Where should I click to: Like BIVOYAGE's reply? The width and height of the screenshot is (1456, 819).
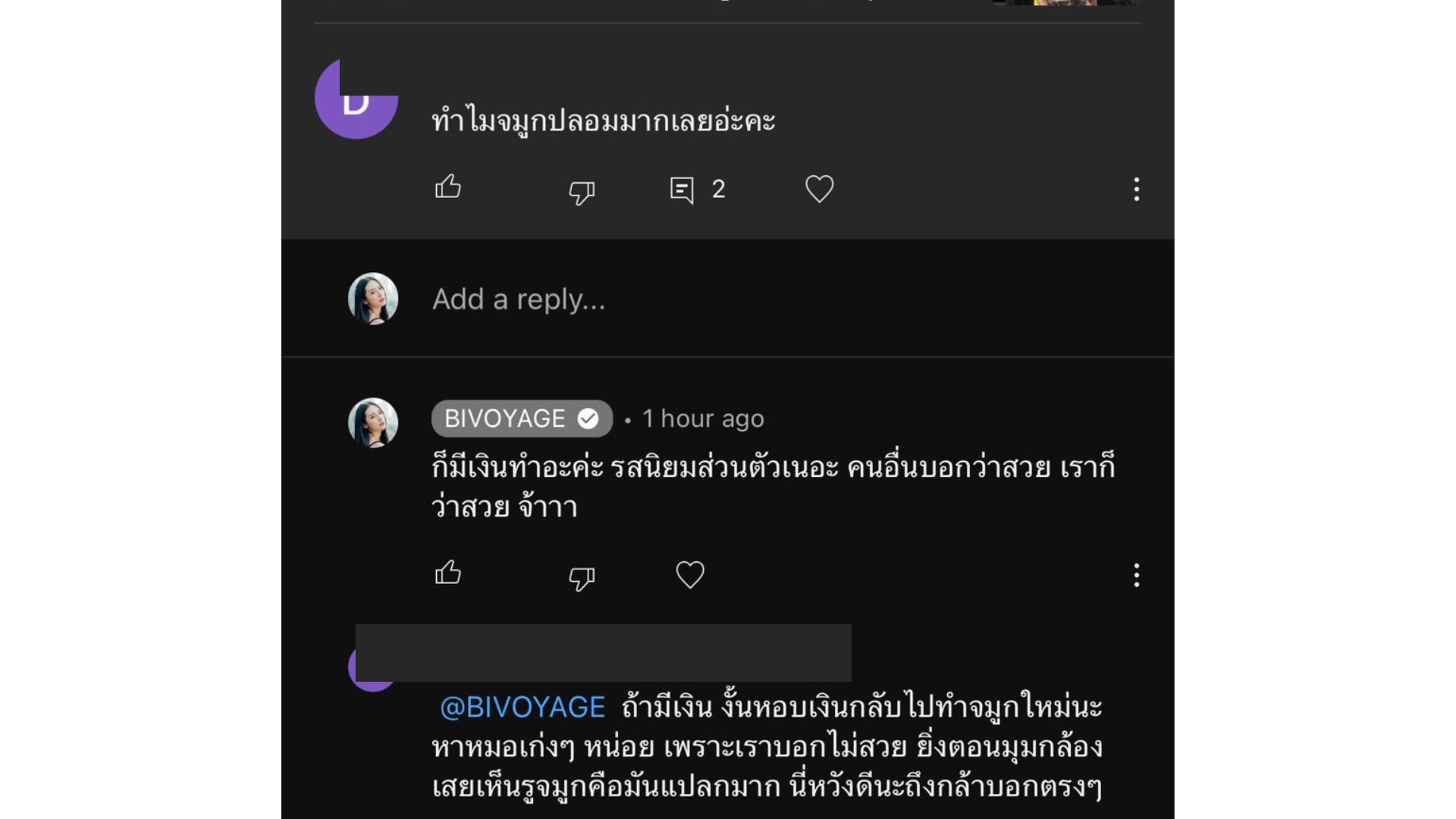(x=448, y=573)
